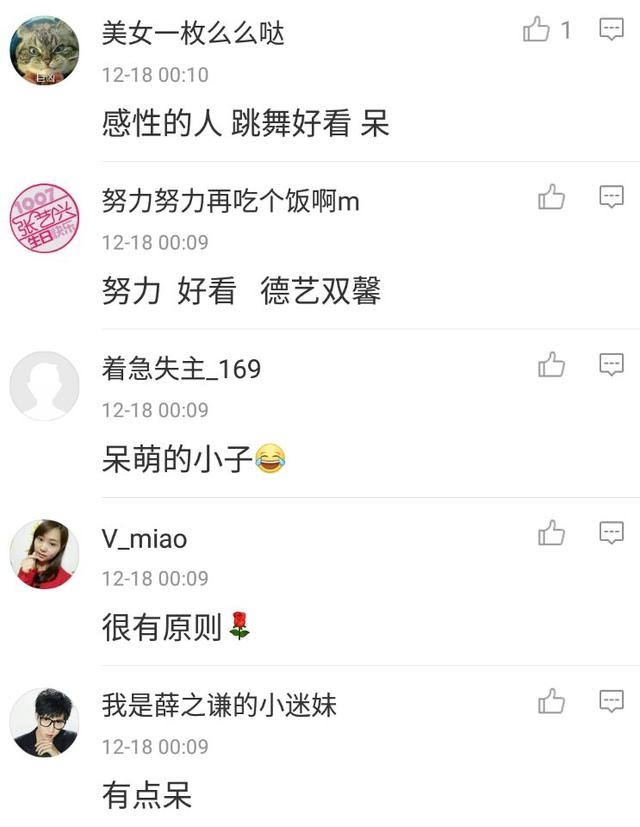Image resolution: width=640 pixels, height=827 pixels.
Task: Like the comment by 美女一枚么么哒
Action: pyautogui.click(x=537, y=30)
